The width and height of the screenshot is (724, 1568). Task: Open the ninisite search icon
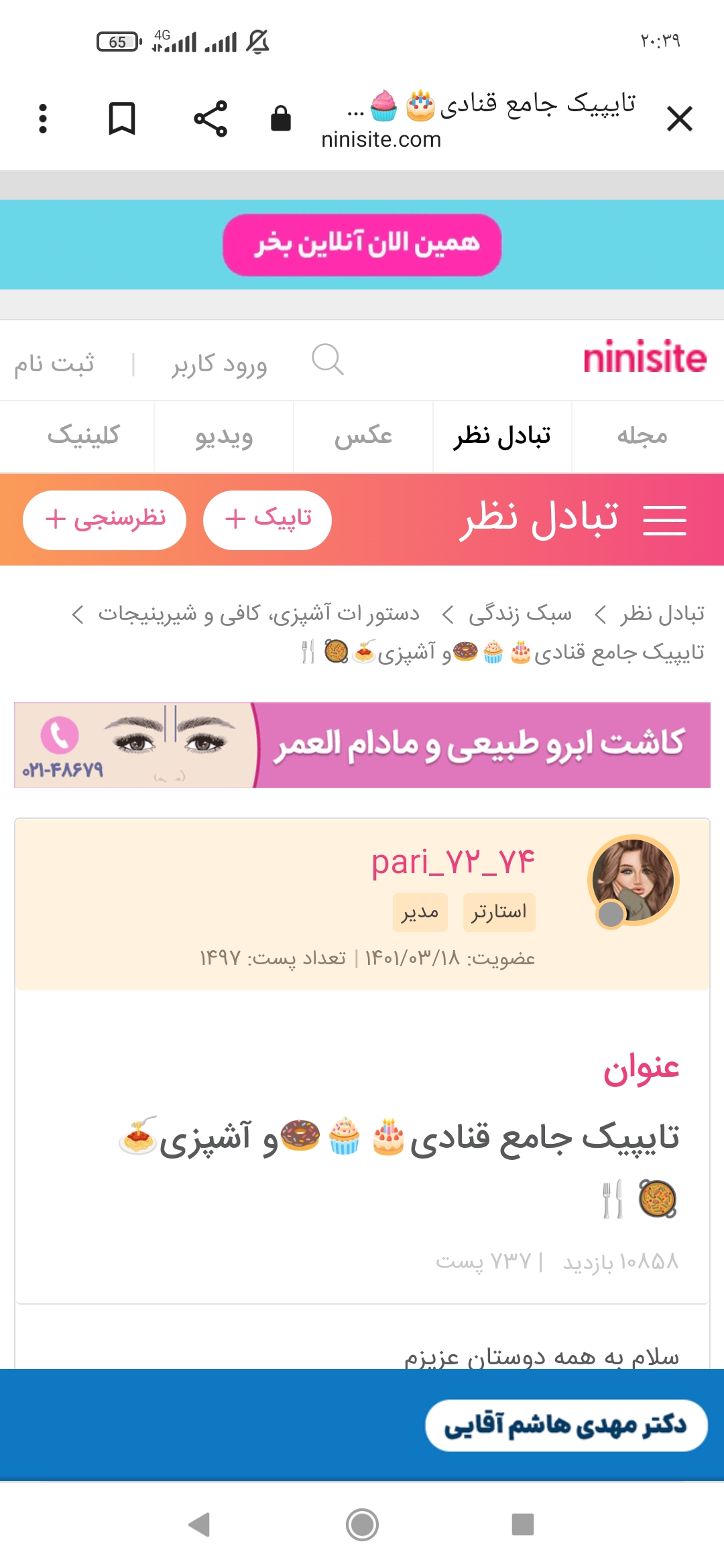(328, 361)
